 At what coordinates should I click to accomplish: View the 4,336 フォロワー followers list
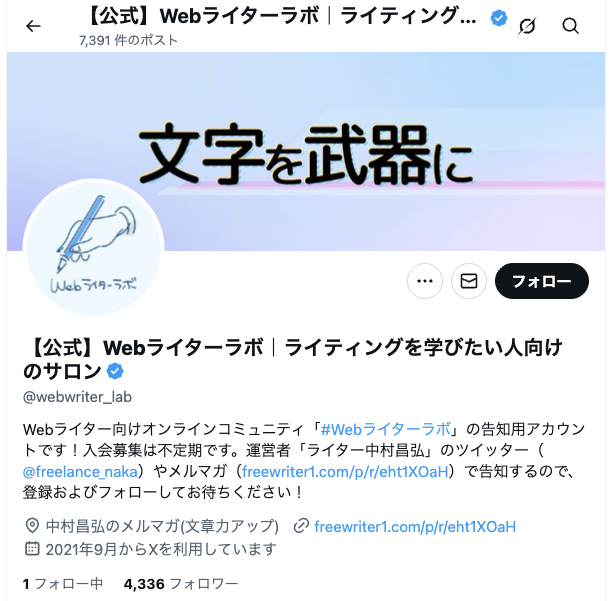click(181, 583)
